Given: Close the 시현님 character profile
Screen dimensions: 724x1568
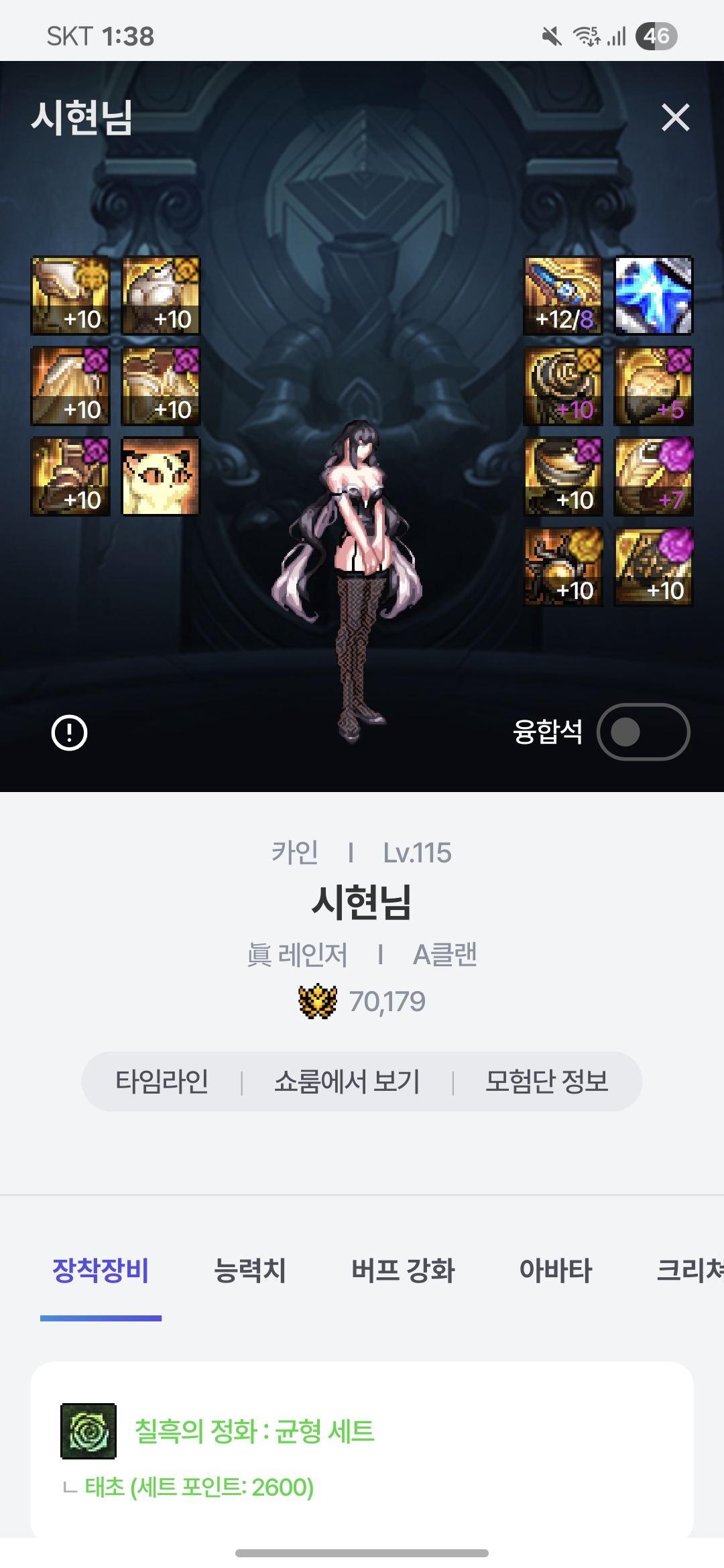Looking at the screenshot, I should tap(675, 118).
